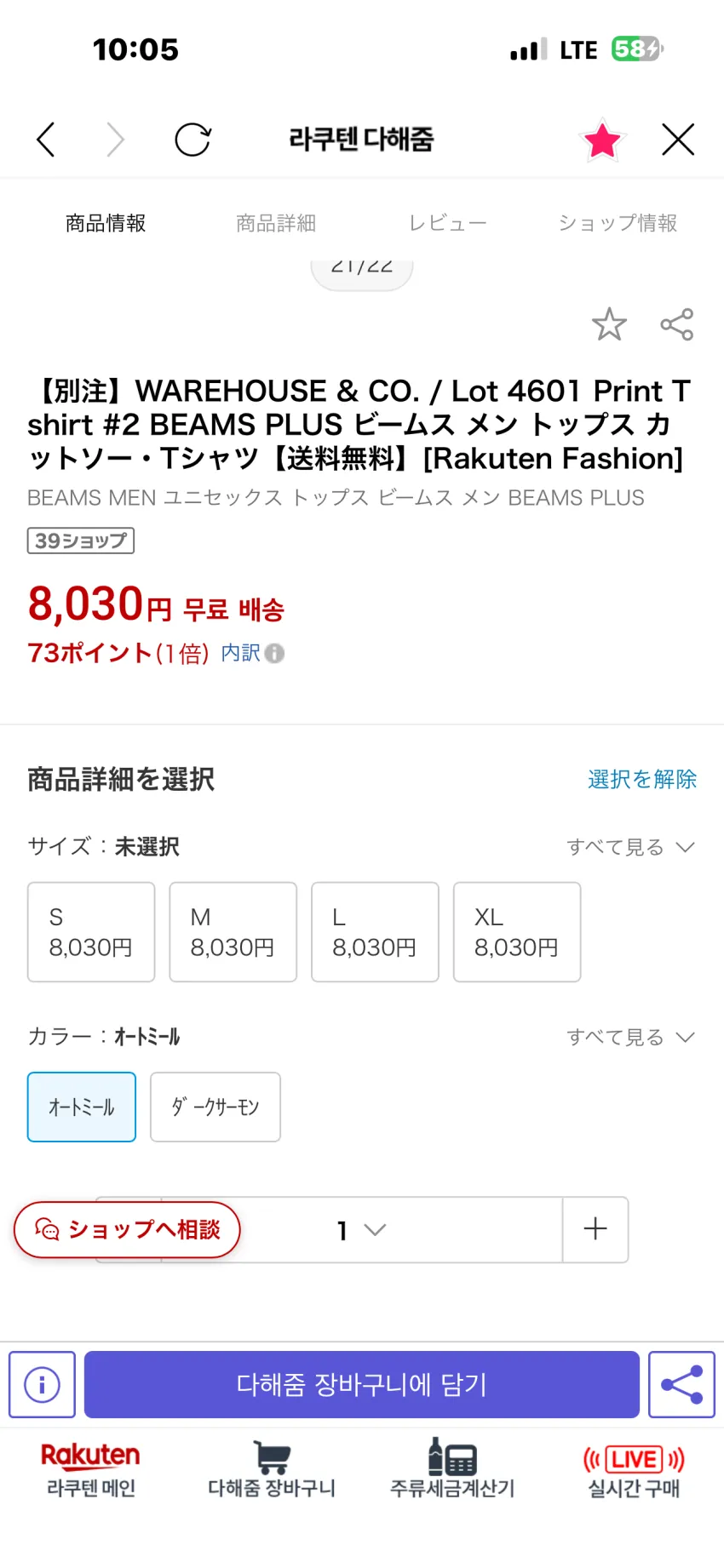Expand すべて見る next to サイズ
Viewport: 724px width, 1568px height.
coord(631,847)
